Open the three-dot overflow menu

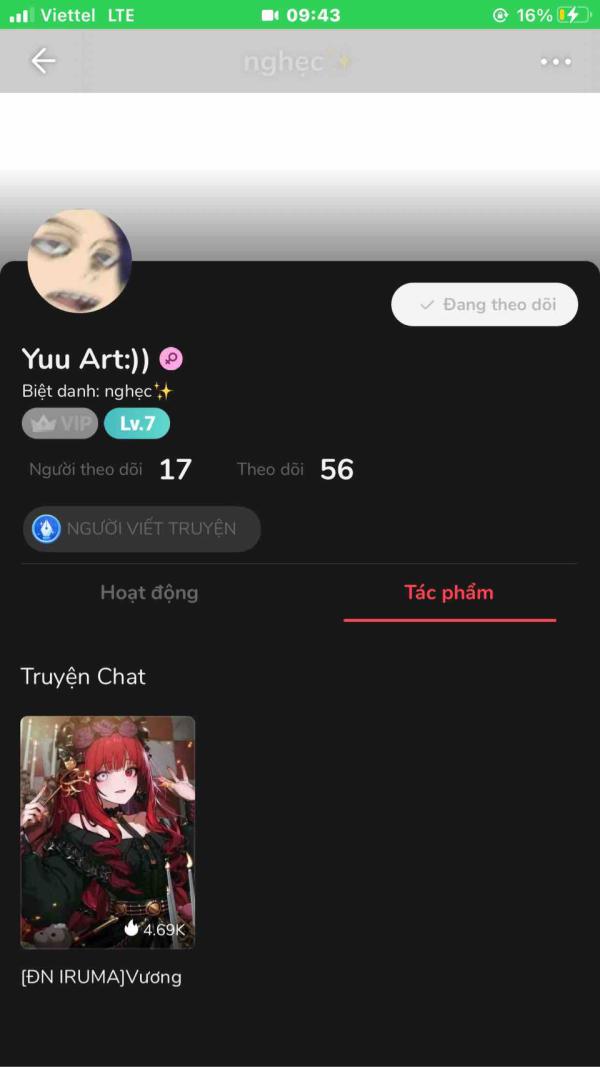pos(556,62)
